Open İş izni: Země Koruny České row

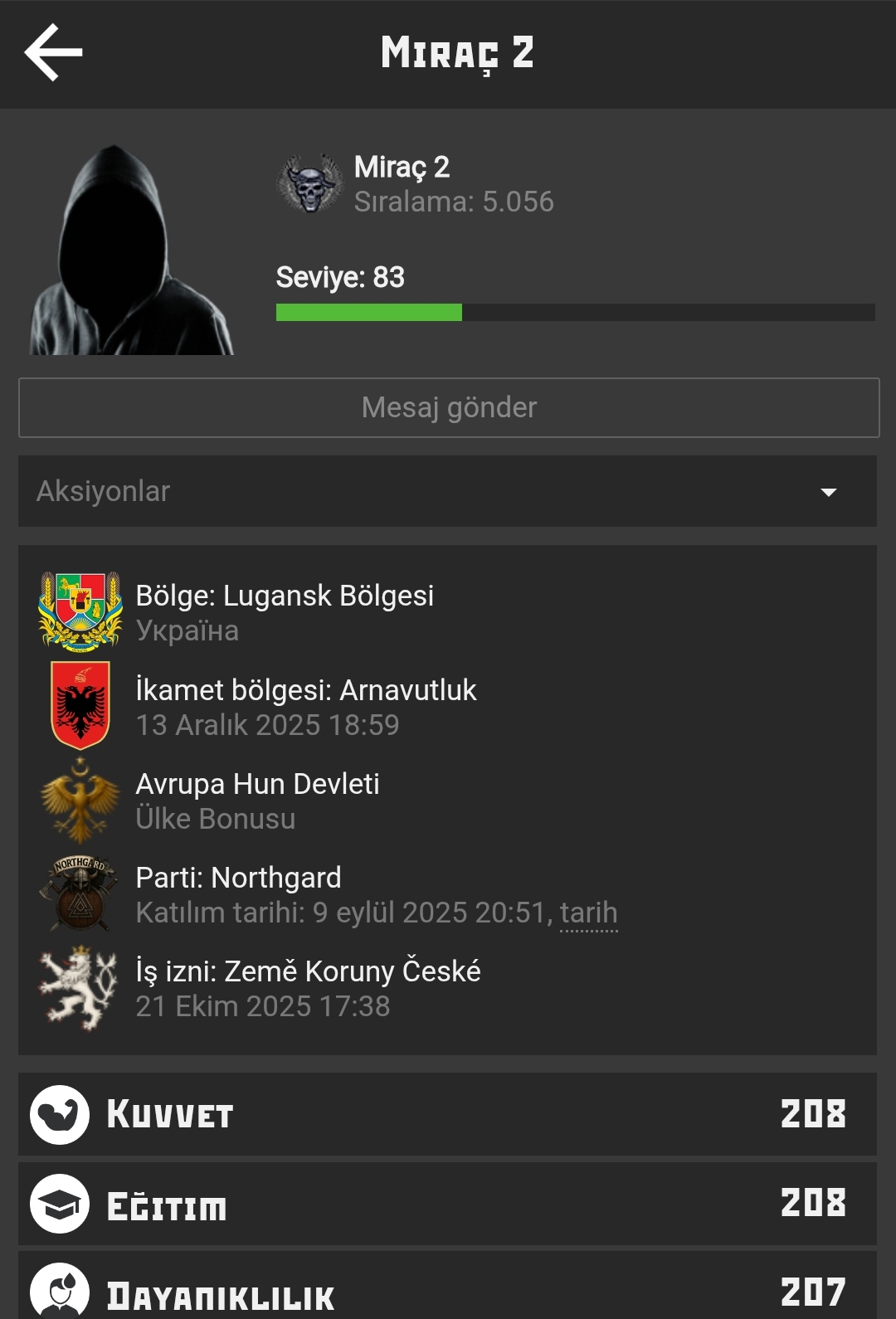coord(447,988)
